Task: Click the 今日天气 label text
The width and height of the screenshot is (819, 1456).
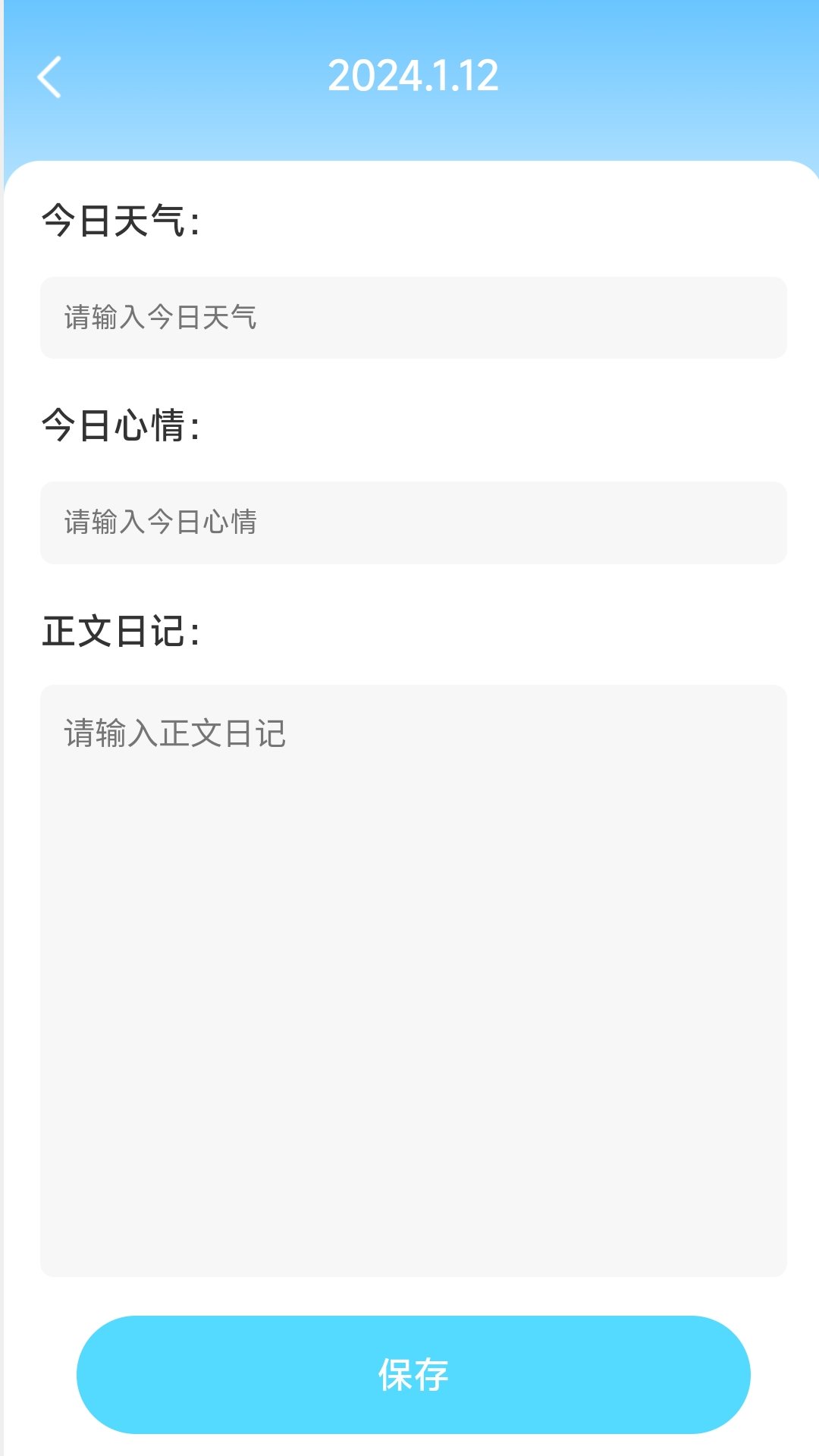Action: click(x=121, y=221)
